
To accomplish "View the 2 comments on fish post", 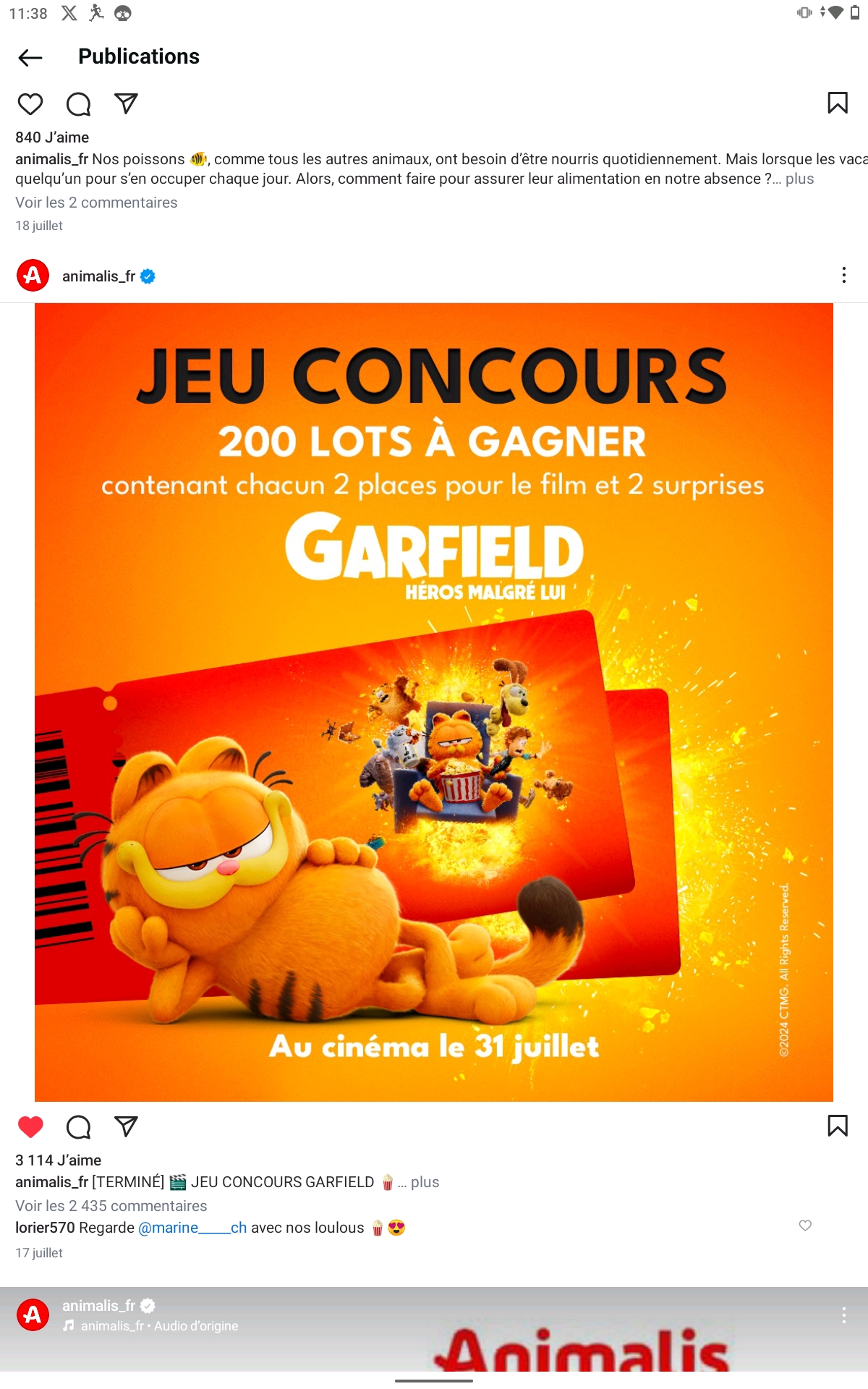I will pyautogui.click(x=96, y=203).
